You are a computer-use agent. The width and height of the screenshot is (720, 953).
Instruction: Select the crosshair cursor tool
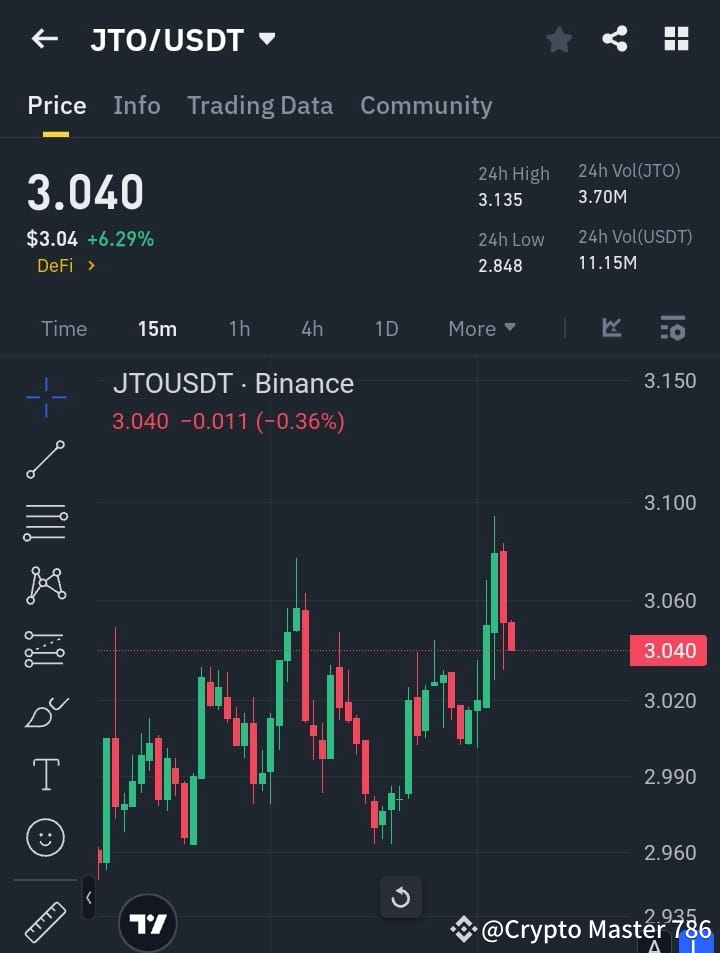point(45,398)
